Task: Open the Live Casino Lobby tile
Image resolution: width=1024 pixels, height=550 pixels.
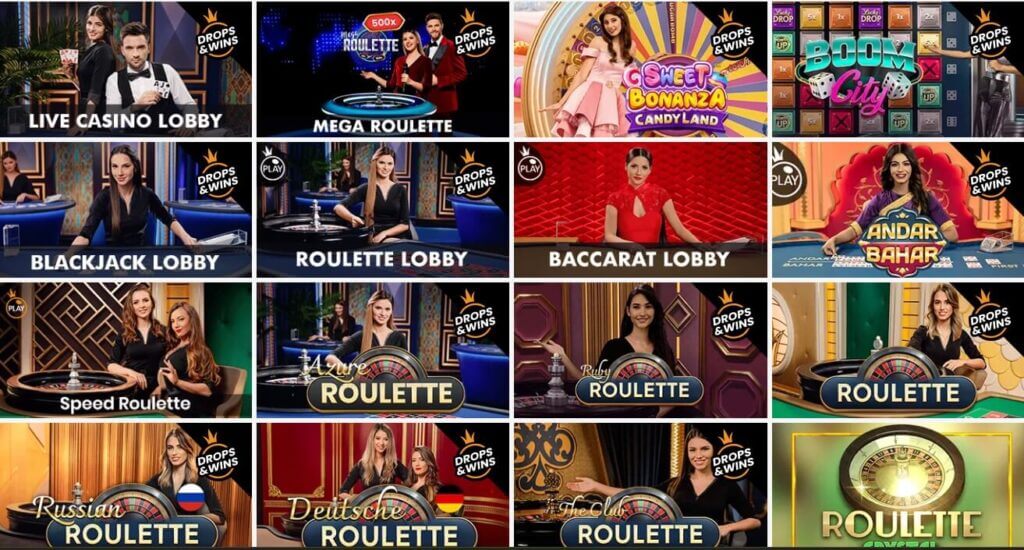Action: 126,70
